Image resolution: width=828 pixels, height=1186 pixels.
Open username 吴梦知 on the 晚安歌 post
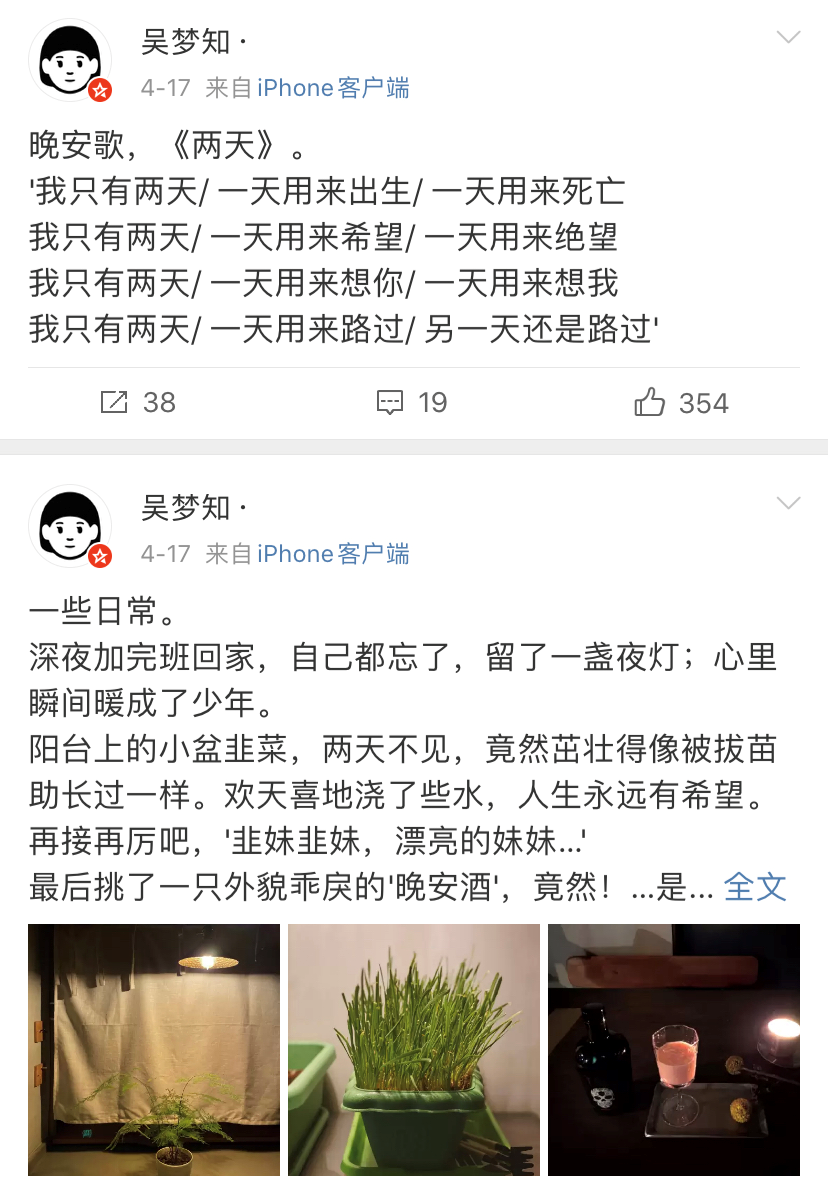coord(186,42)
